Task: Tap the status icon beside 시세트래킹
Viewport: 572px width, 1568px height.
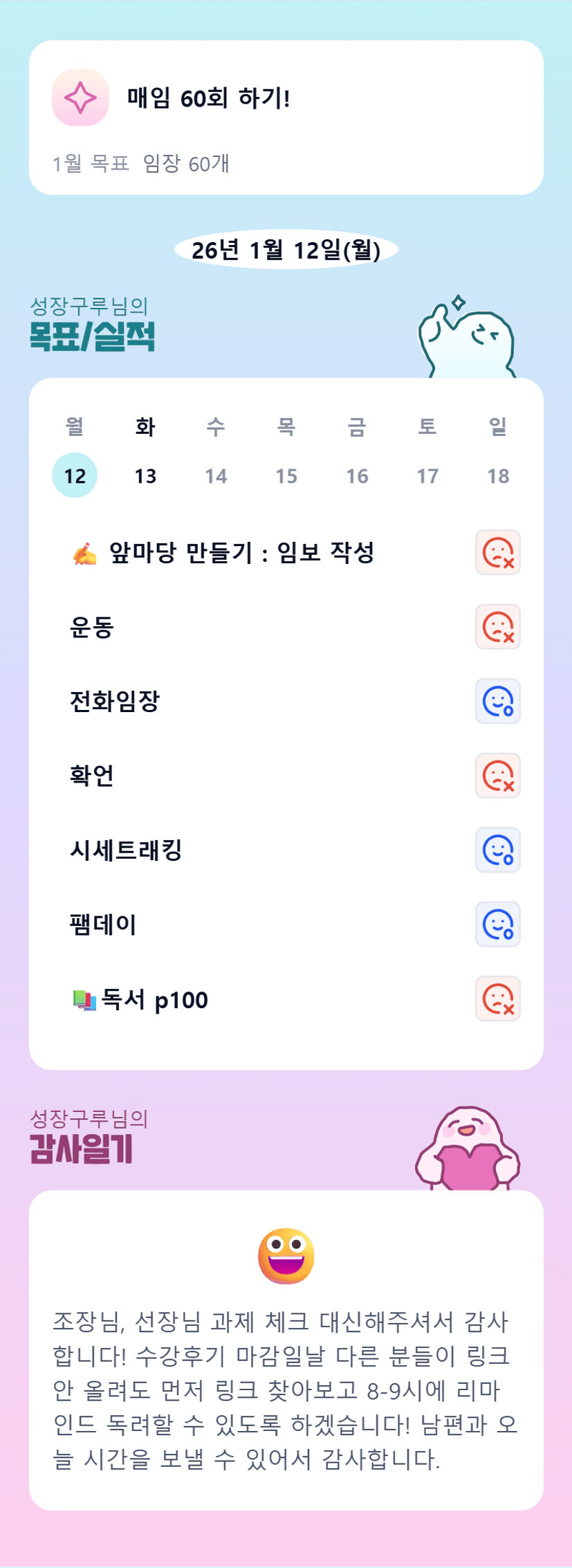Action: 497,850
